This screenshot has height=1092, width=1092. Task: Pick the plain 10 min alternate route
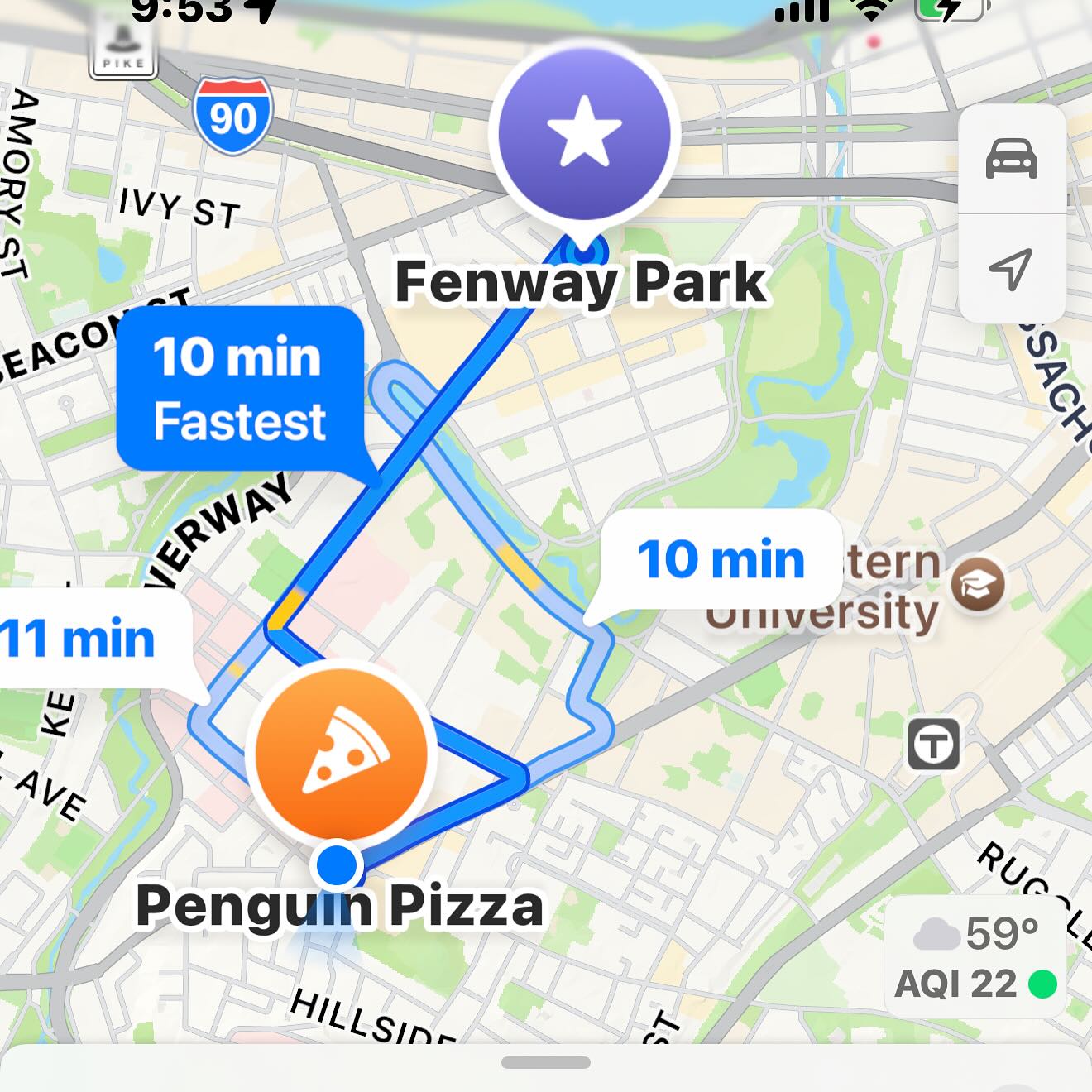pyautogui.click(x=720, y=560)
